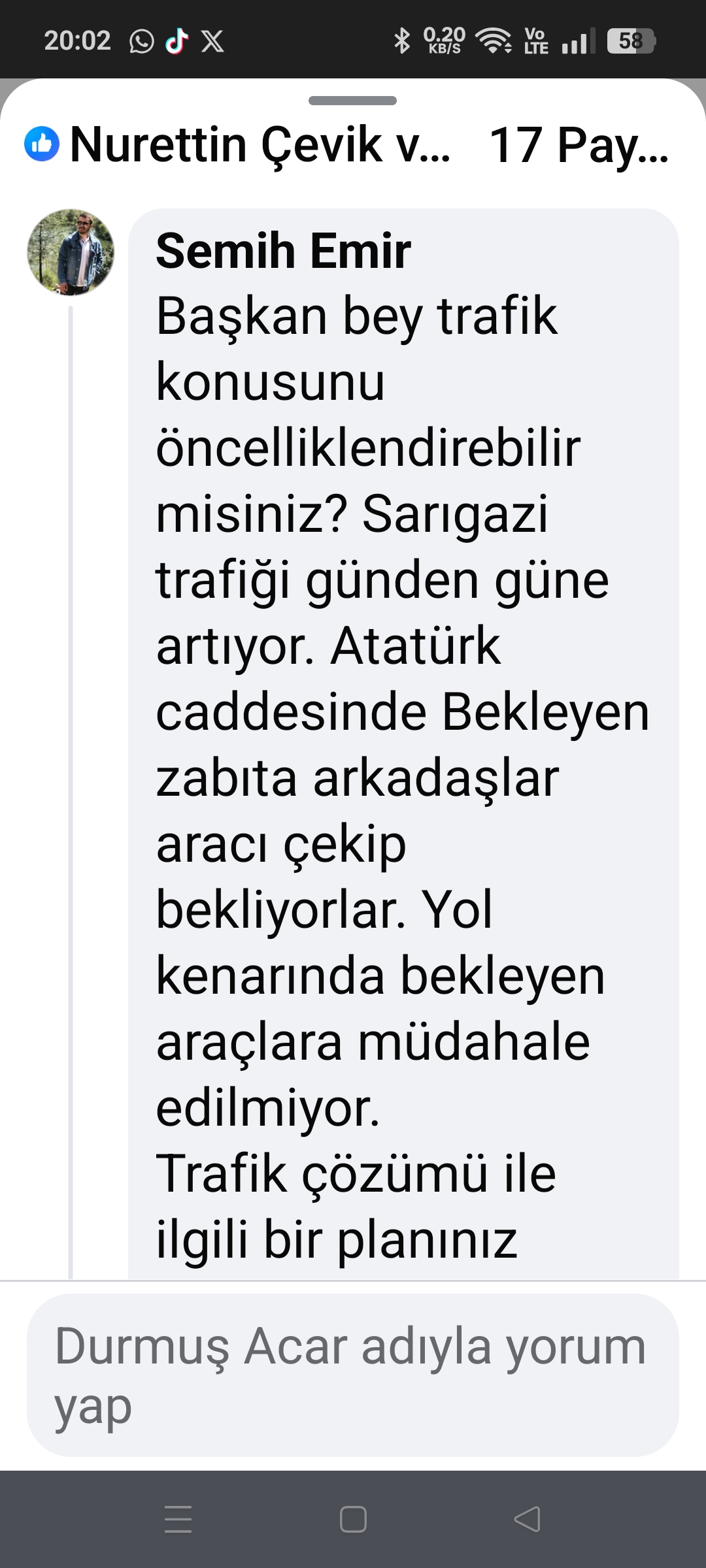Open Semih Emir's profile picture
Screen dimensions: 706x1568
71,252
